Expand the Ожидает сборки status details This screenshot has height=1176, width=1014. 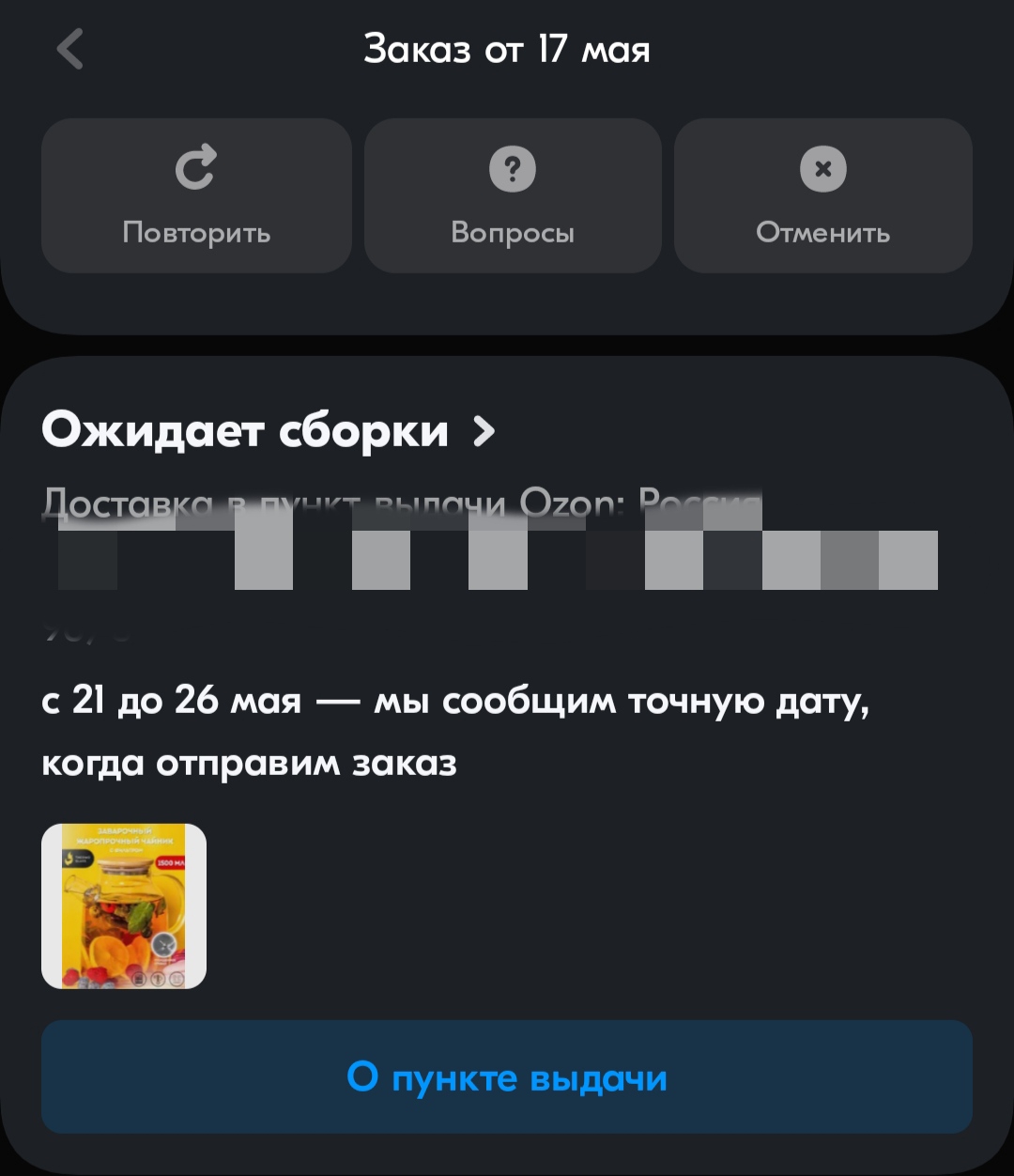pos(269,431)
